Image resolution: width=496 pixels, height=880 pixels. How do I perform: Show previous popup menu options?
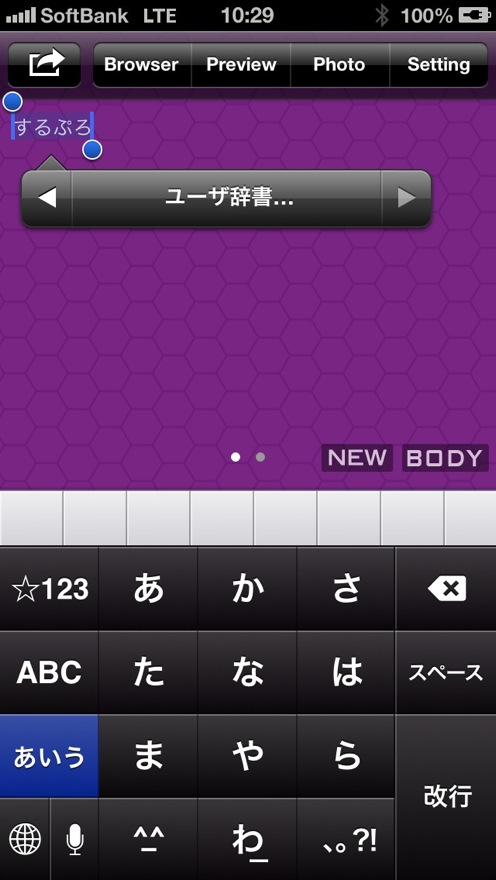coord(47,198)
